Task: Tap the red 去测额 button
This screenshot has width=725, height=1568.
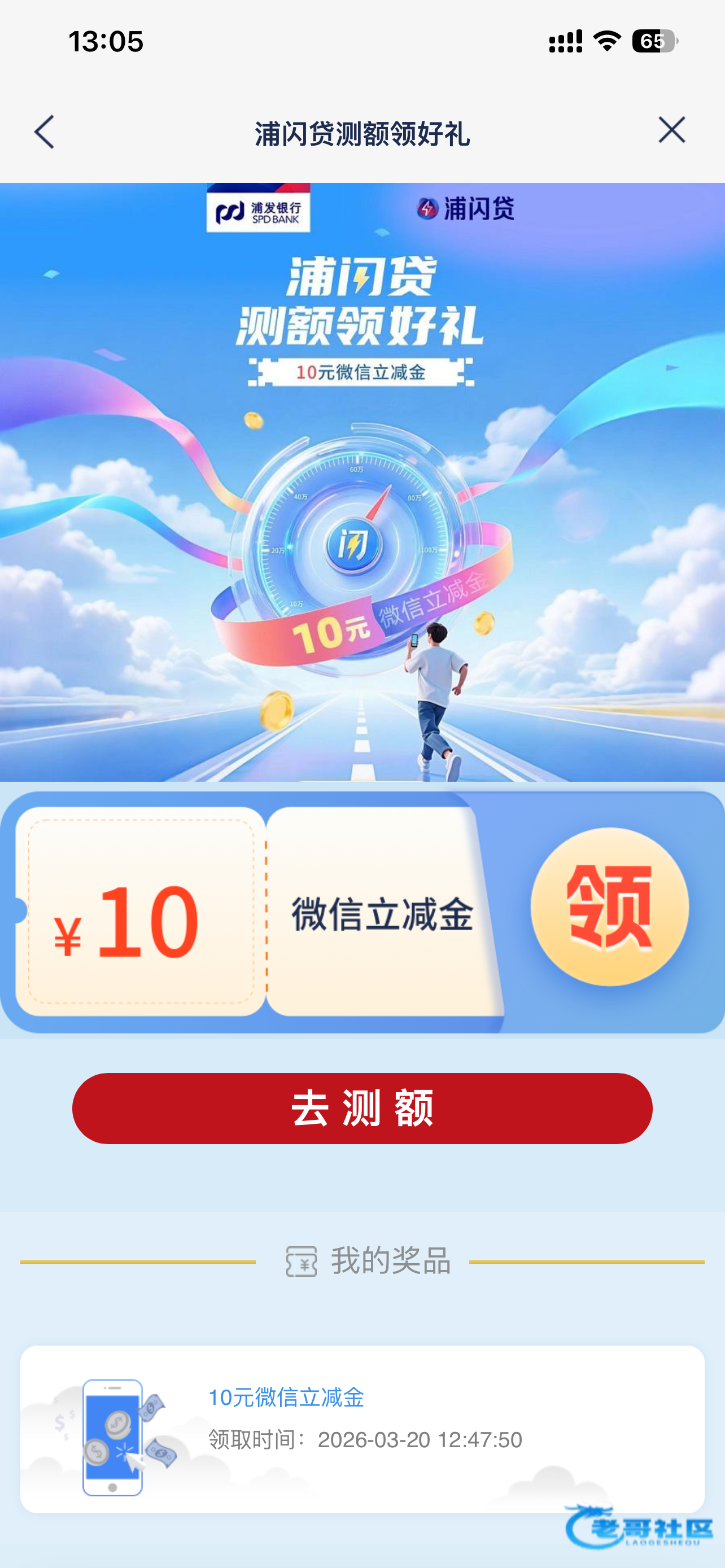Action: (362, 1109)
